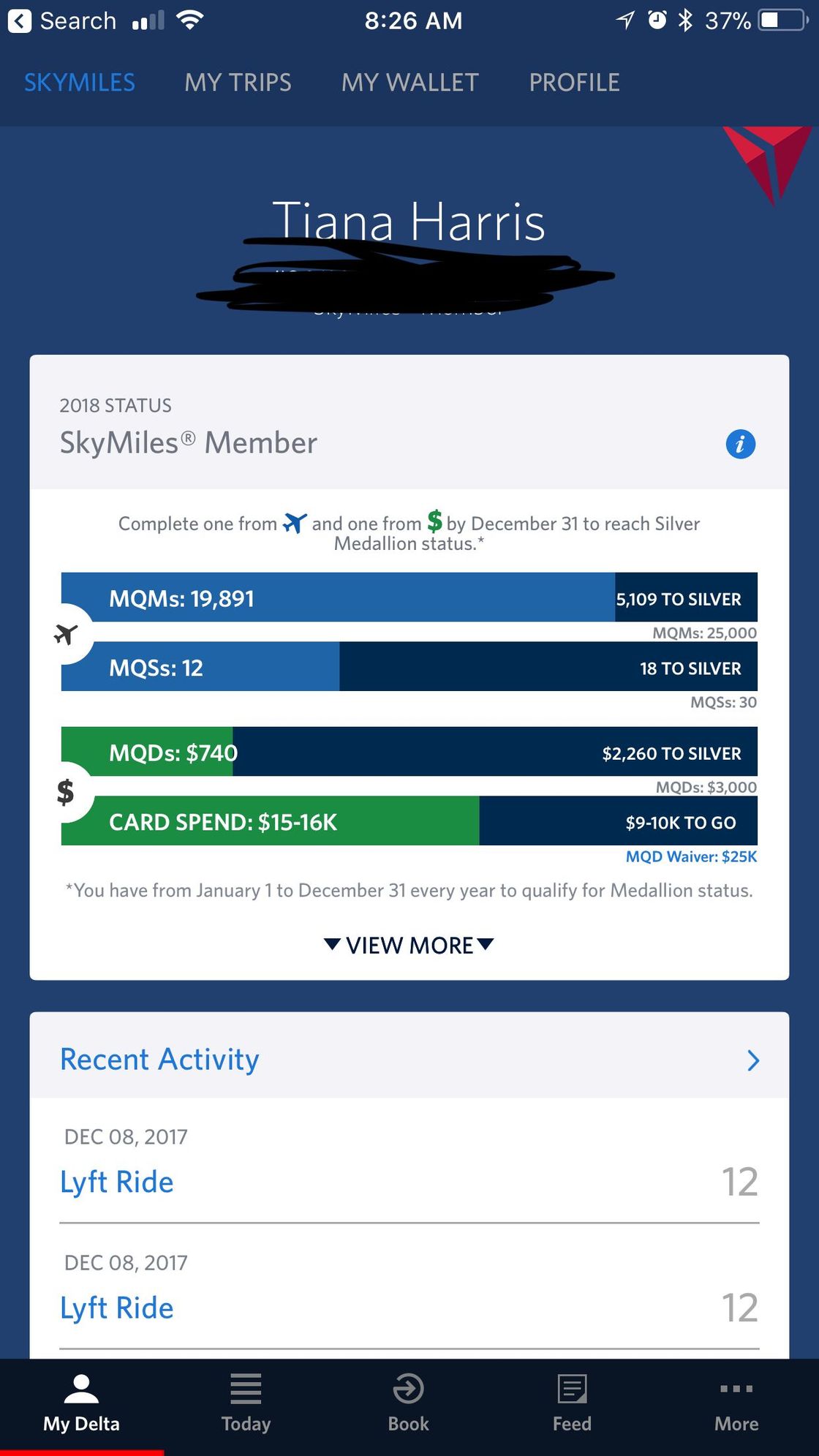Open Recent Activity with the chevron
This screenshot has width=819, height=1456.
pos(753,1060)
